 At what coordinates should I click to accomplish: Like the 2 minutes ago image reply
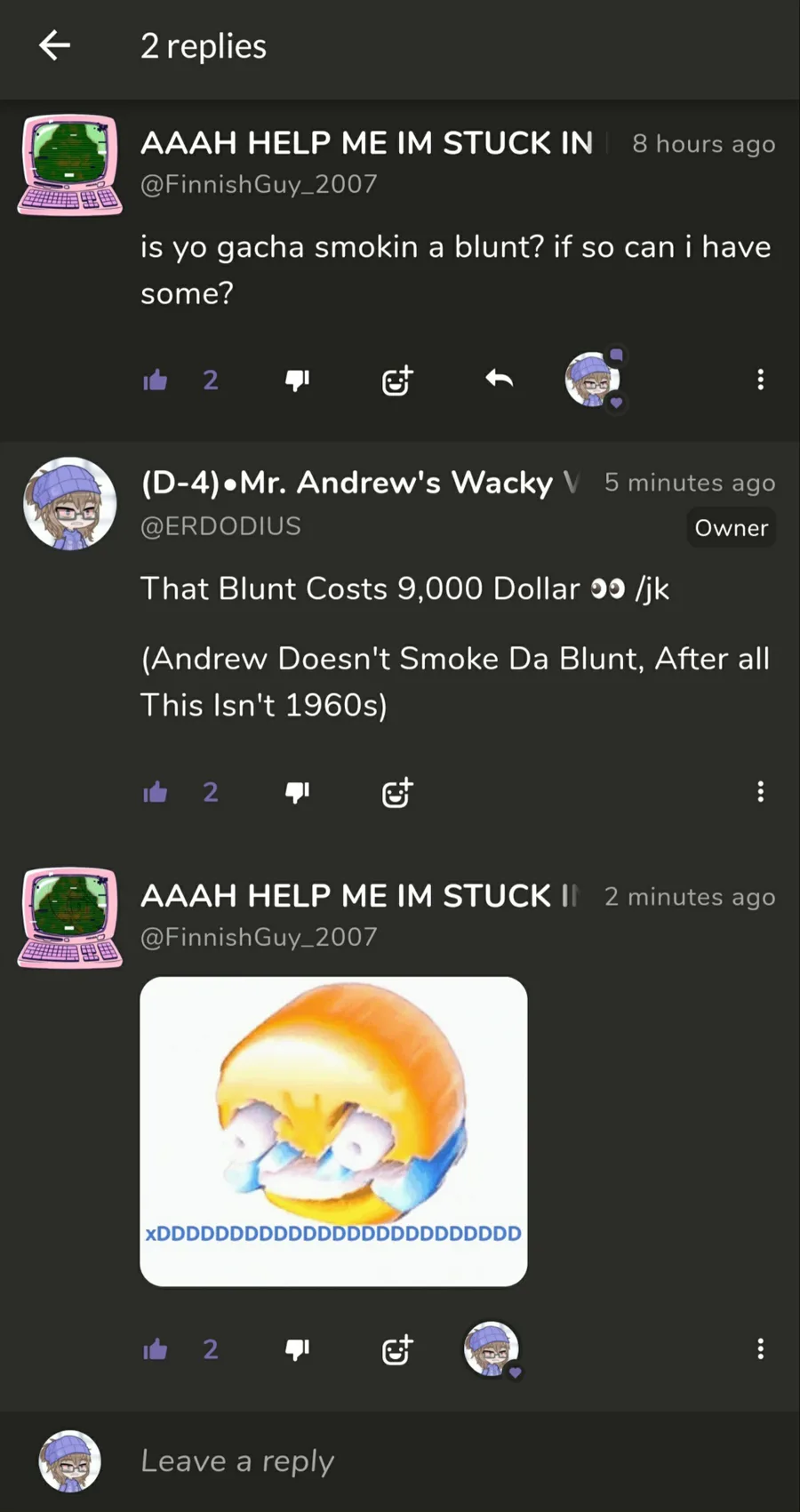pyautogui.click(x=156, y=1349)
